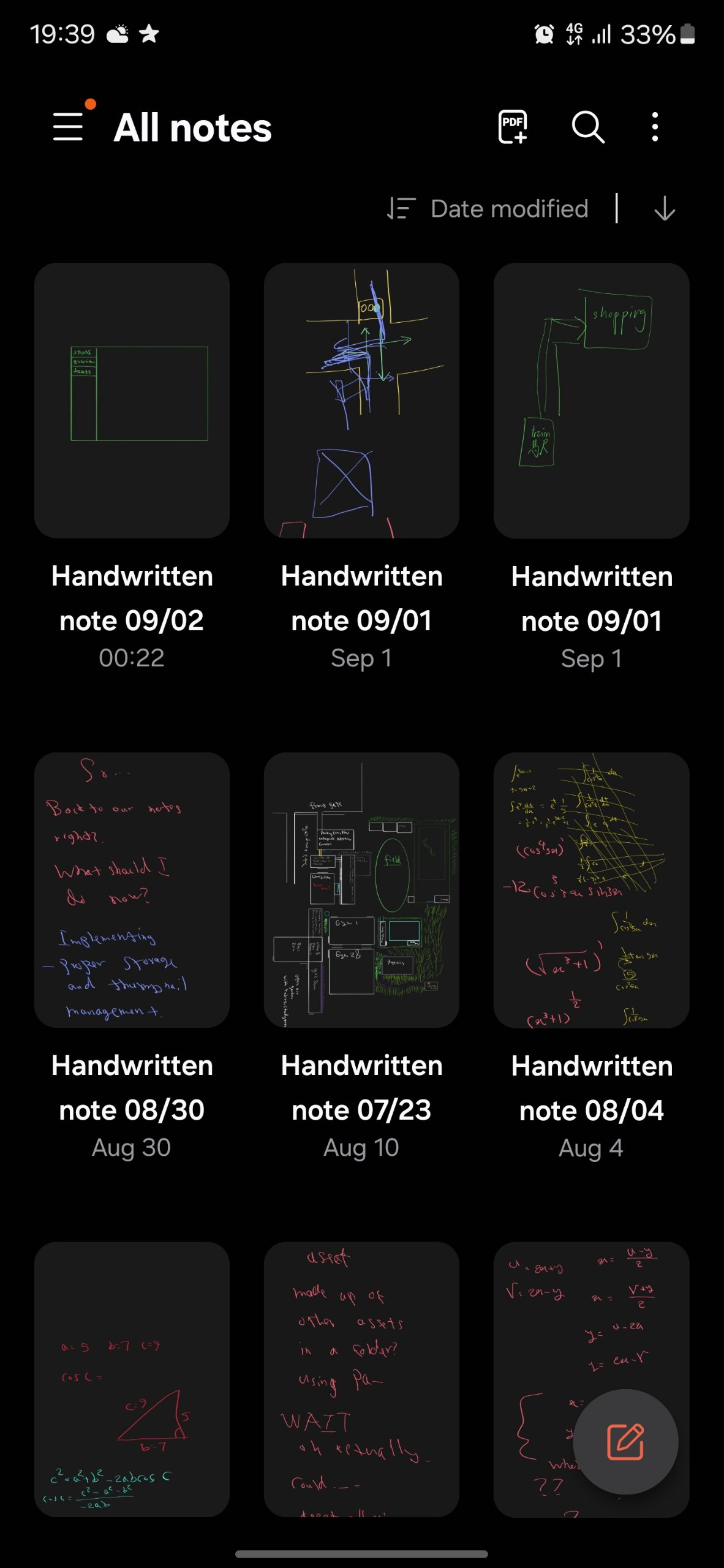Image resolution: width=724 pixels, height=1568 pixels.
Task: Import a PDF file
Action: click(513, 127)
